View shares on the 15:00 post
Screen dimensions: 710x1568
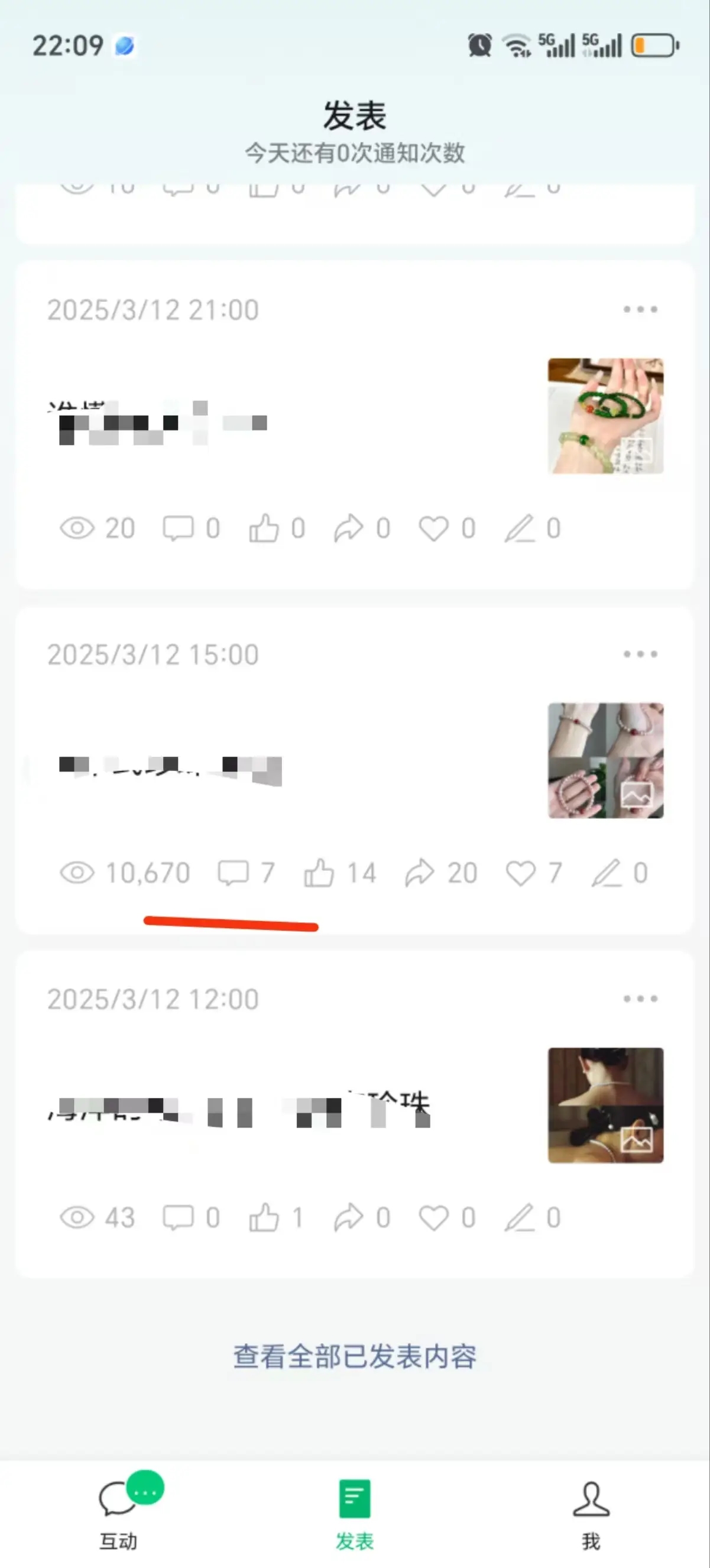pos(441,873)
